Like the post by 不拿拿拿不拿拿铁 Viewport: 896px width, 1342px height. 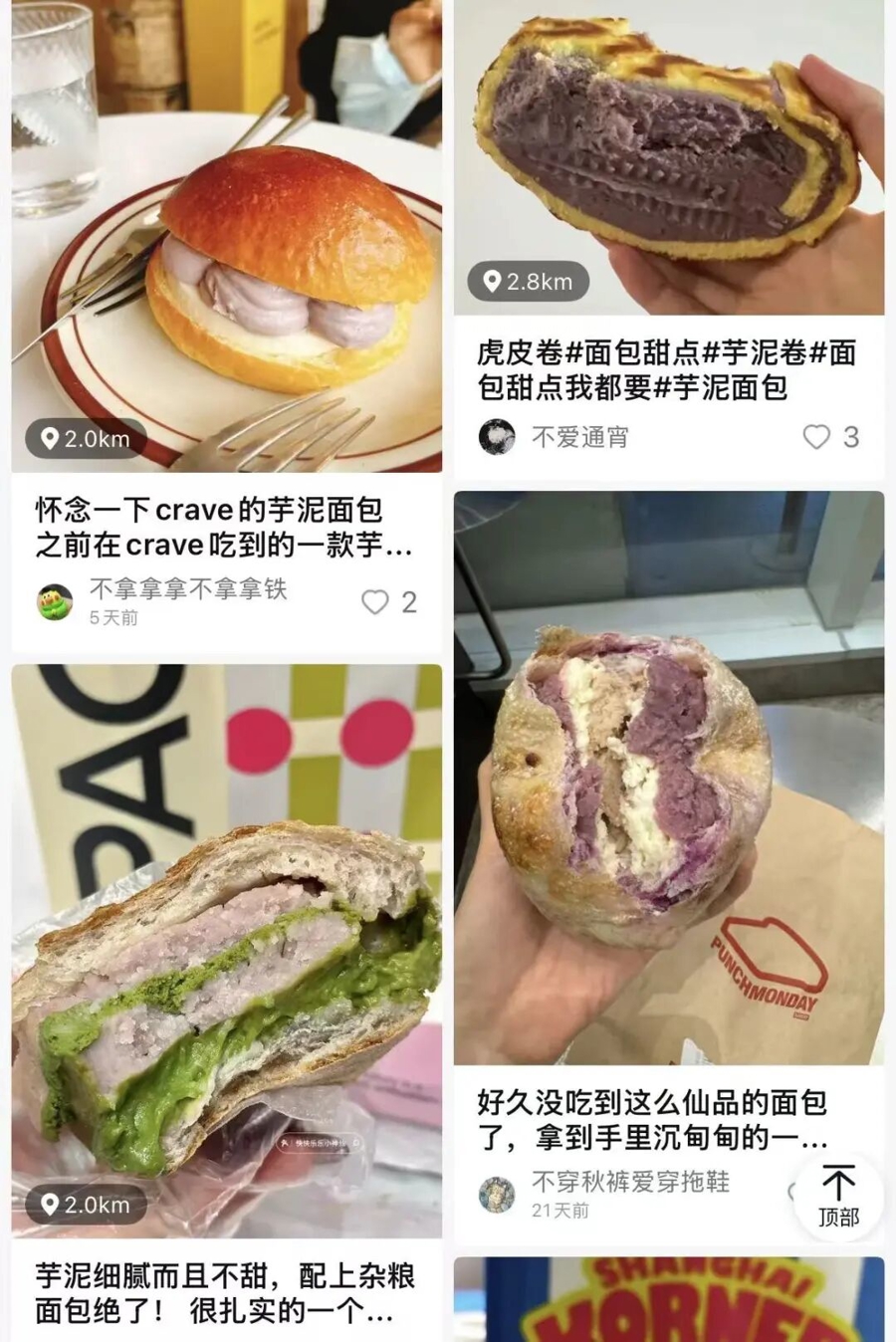(x=375, y=602)
